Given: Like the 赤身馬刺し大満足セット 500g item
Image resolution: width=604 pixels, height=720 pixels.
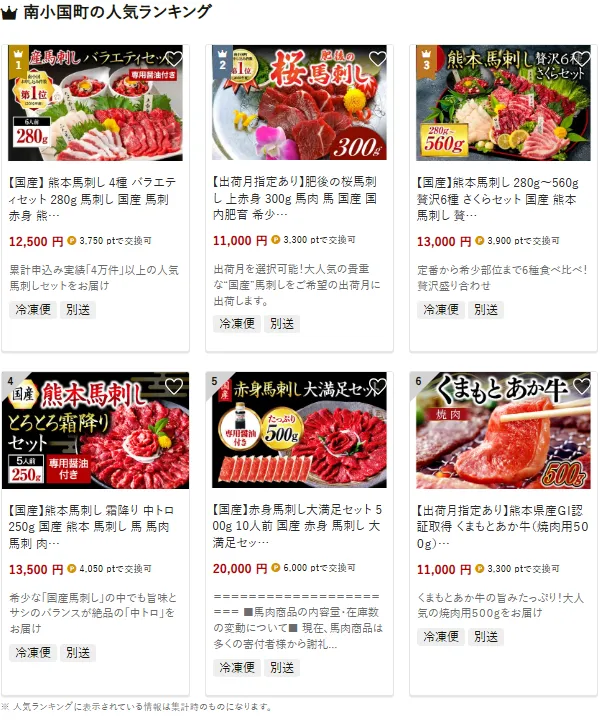Looking at the screenshot, I should click(379, 386).
